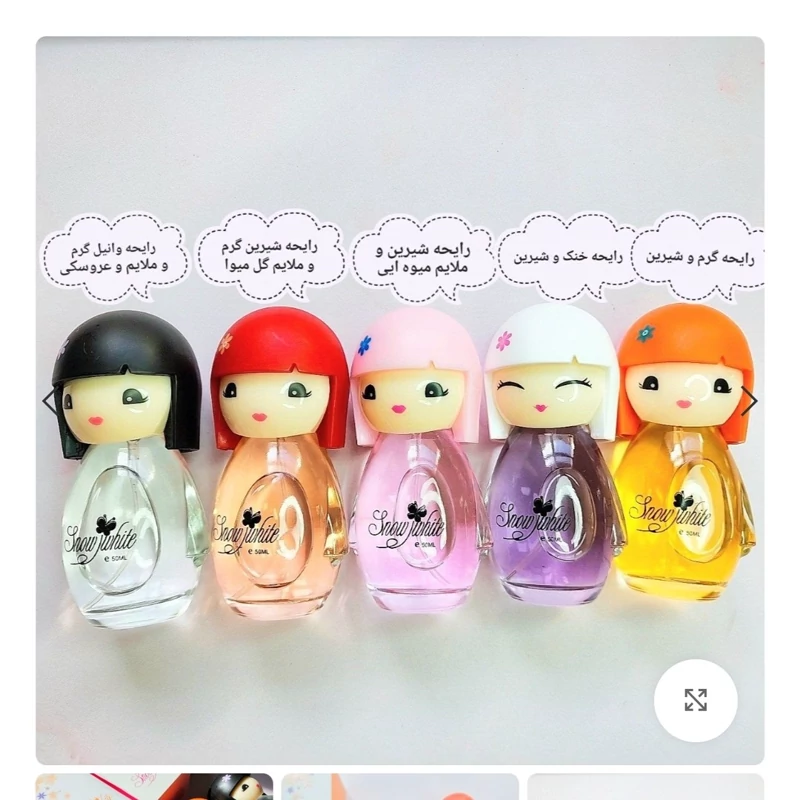Go to the next product image
The width and height of the screenshot is (800, 800).
click(749, 401)
